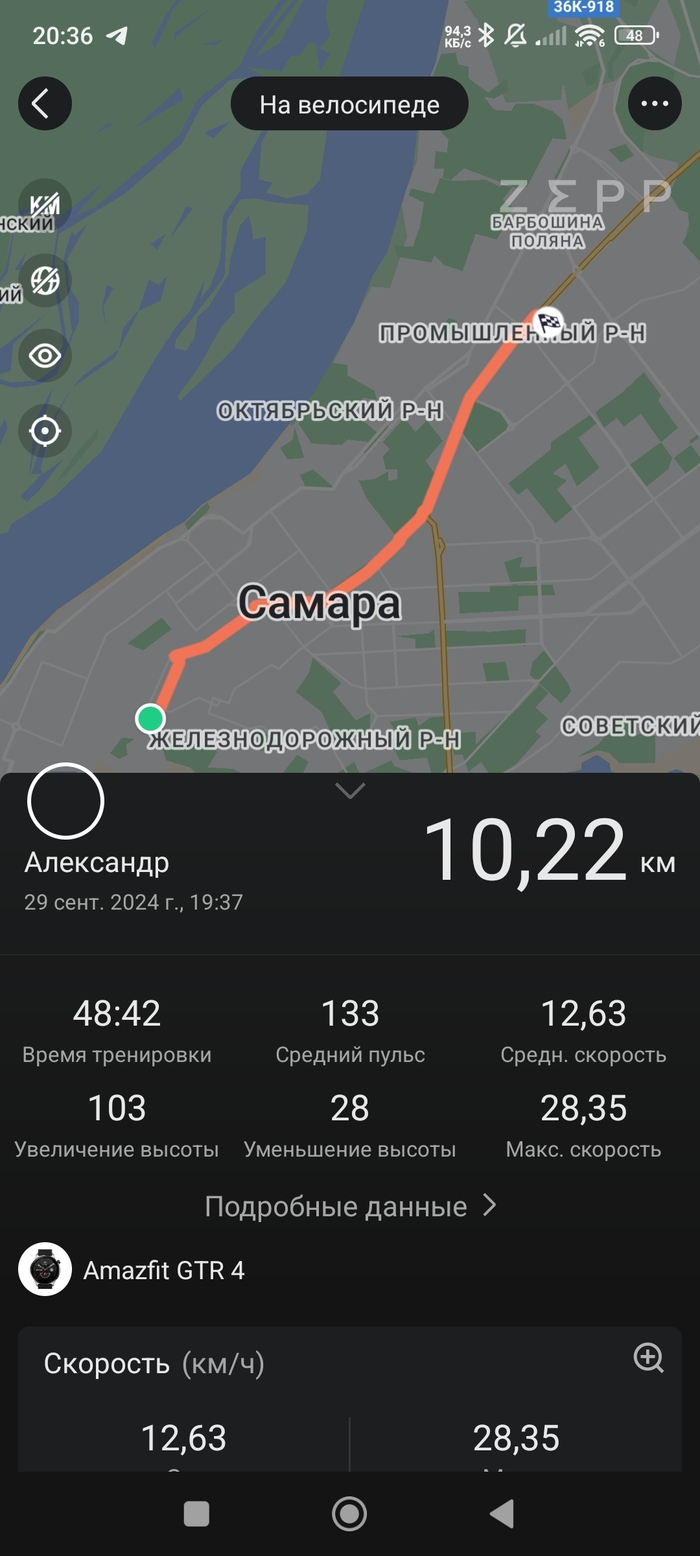
Task: Toggle kilometer markers on the map
Action: click(x=45, y=206)
